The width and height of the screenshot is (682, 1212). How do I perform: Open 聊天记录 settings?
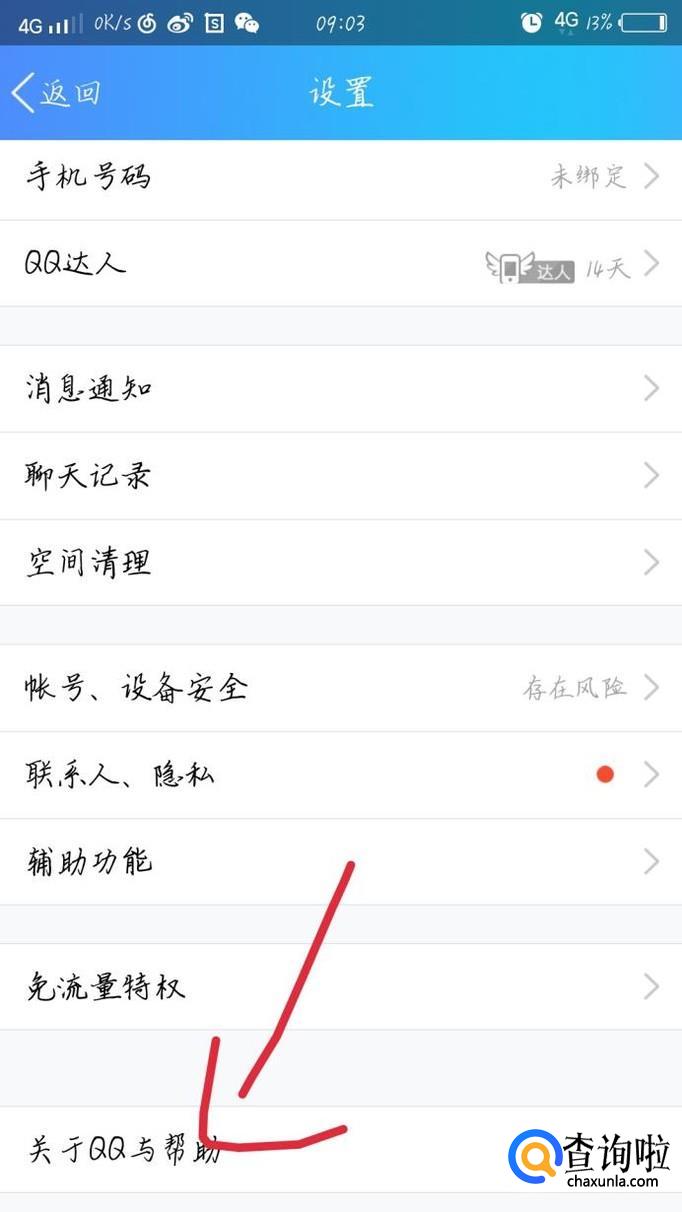(340, 475)
